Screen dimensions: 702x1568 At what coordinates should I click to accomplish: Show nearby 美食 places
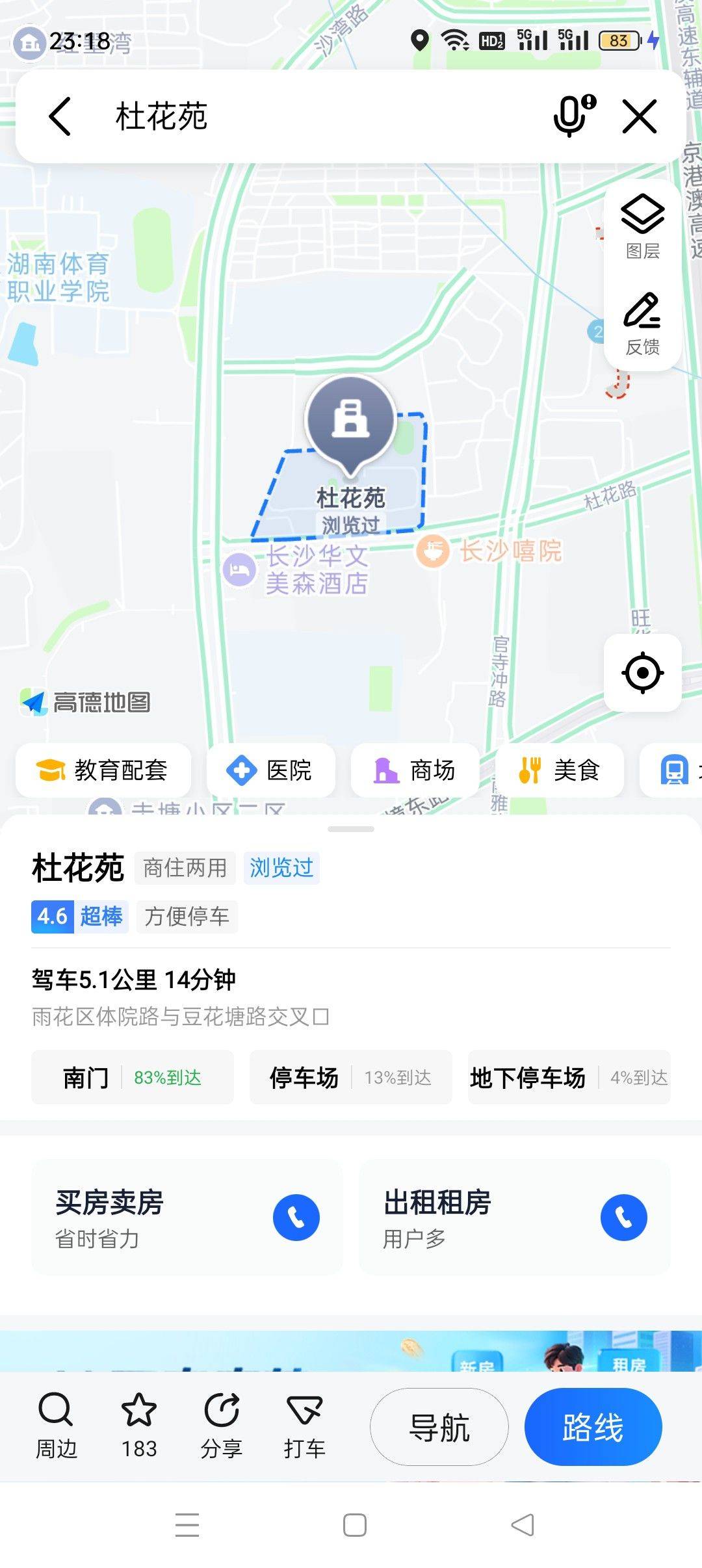pyautogui.click(x=559, y=770)
